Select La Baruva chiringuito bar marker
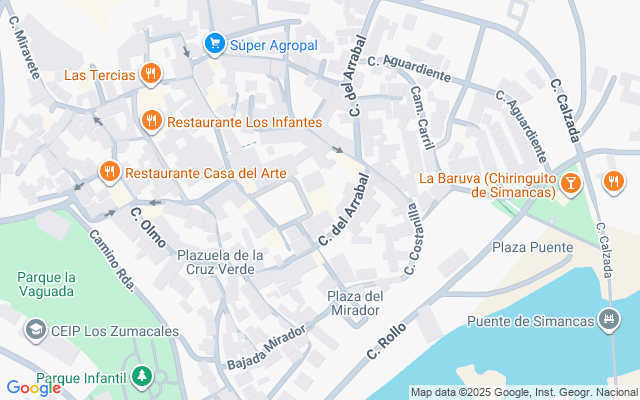 click(571, 184)
